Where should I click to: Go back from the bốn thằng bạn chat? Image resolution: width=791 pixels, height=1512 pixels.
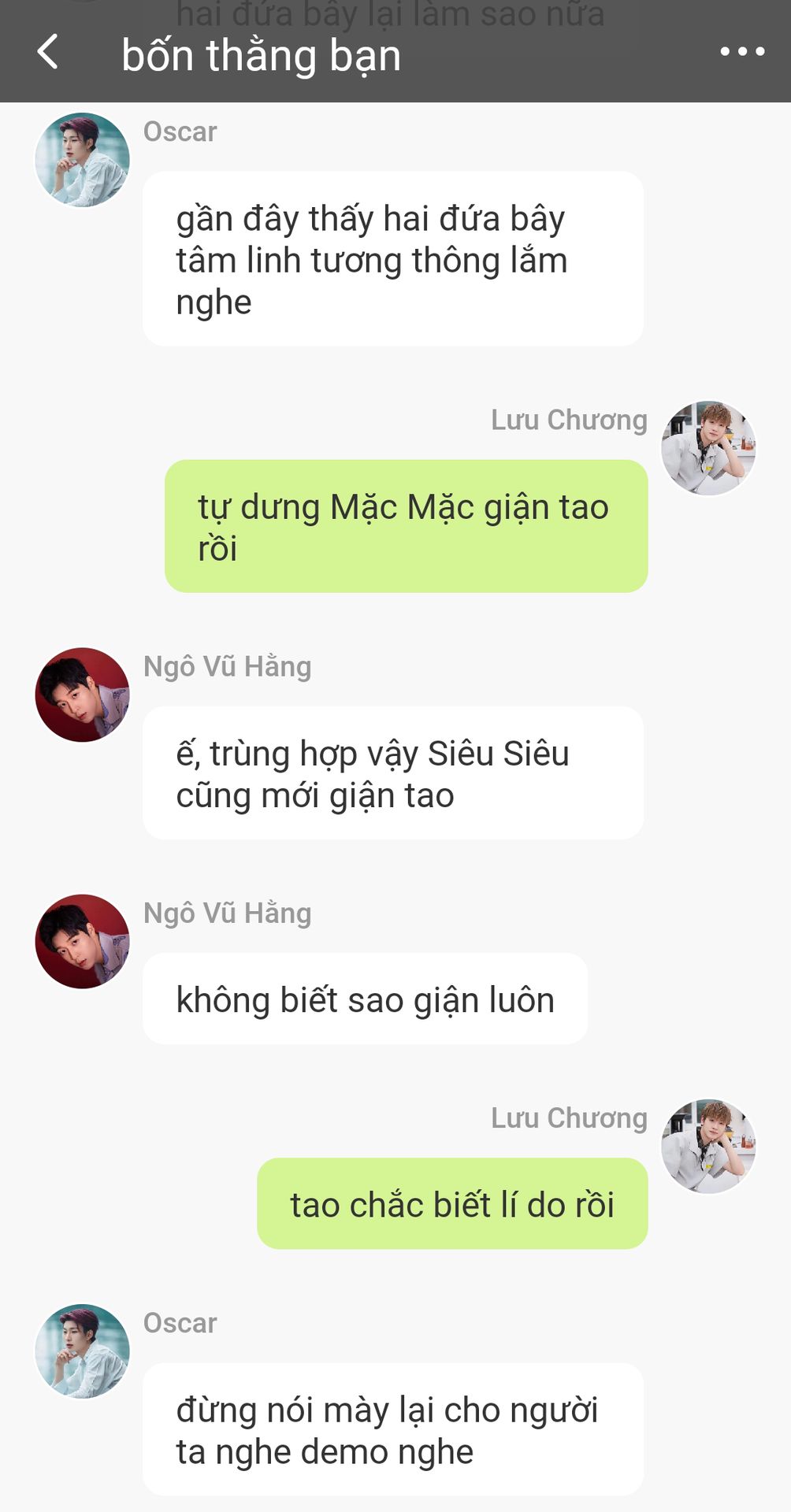(x=47, y=53)
